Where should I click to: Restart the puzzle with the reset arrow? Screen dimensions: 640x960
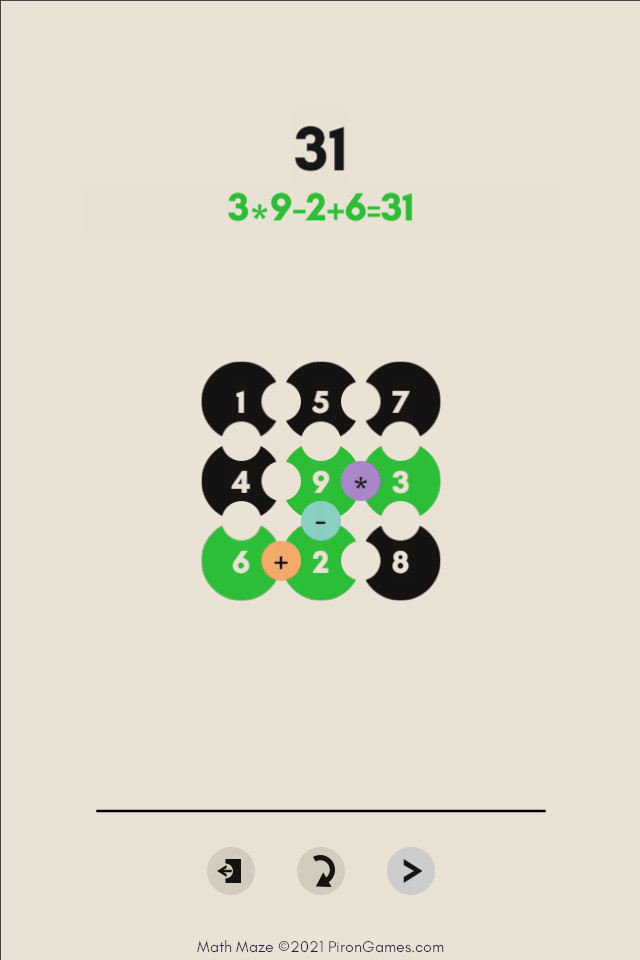[321, 871]
